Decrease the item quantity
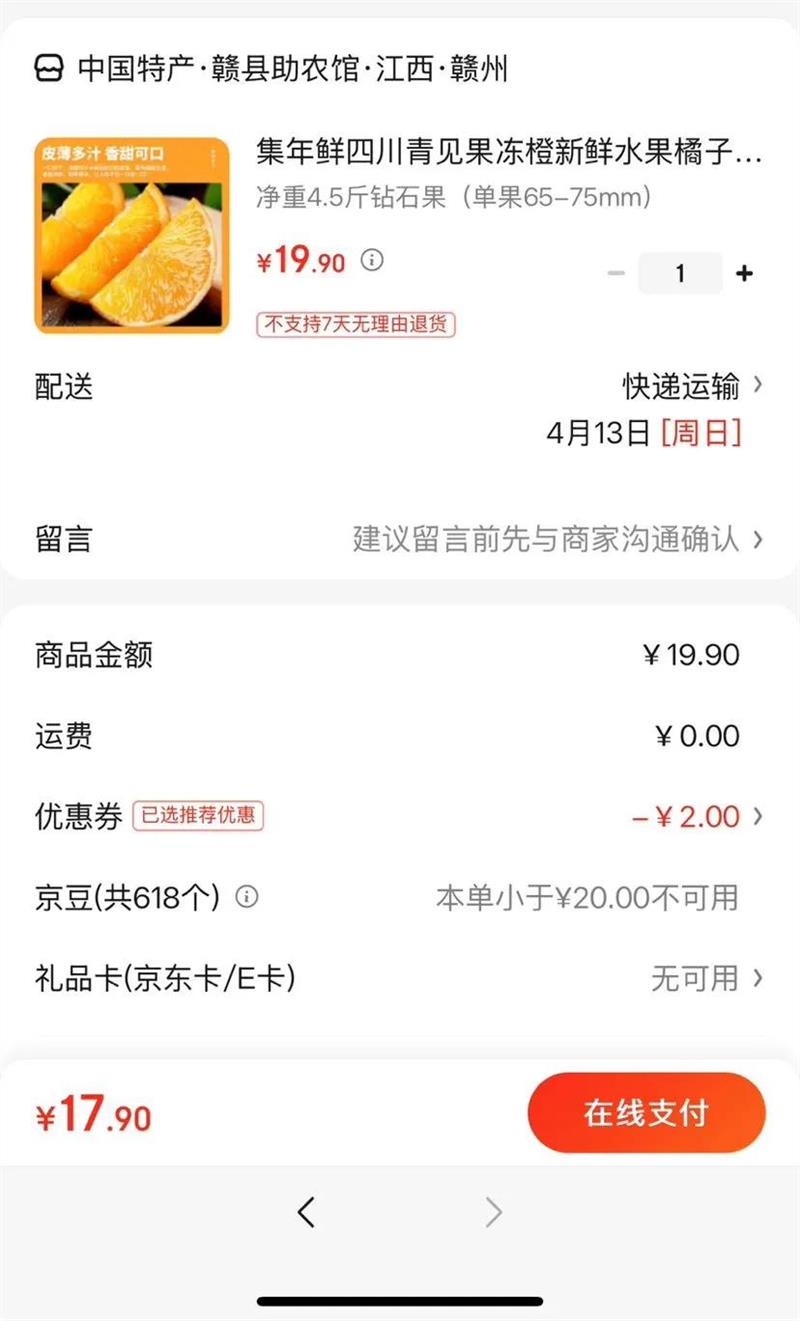800x1321 pixels. tap(617, 274)
